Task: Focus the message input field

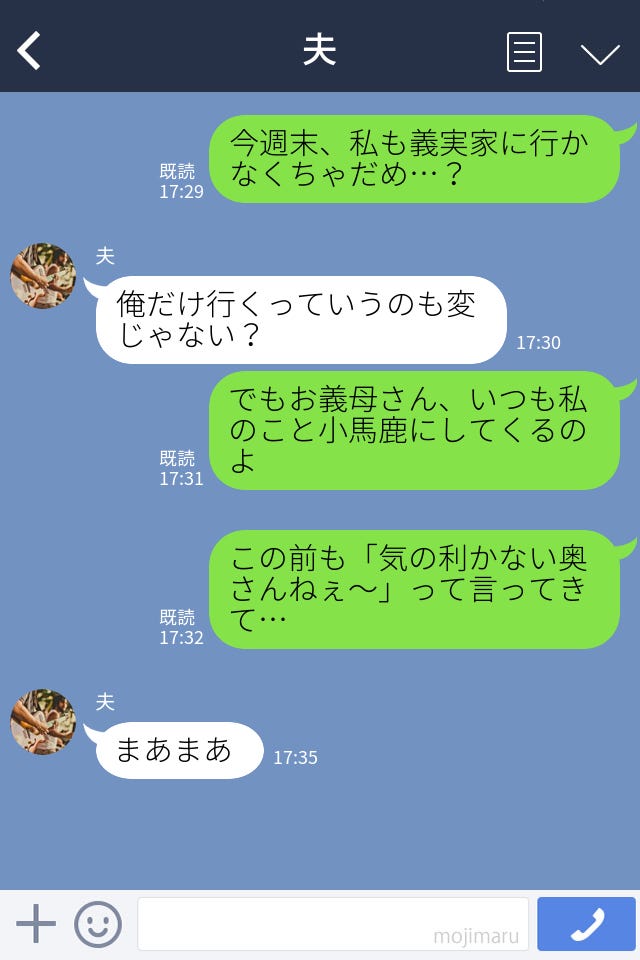Action: 332,924
